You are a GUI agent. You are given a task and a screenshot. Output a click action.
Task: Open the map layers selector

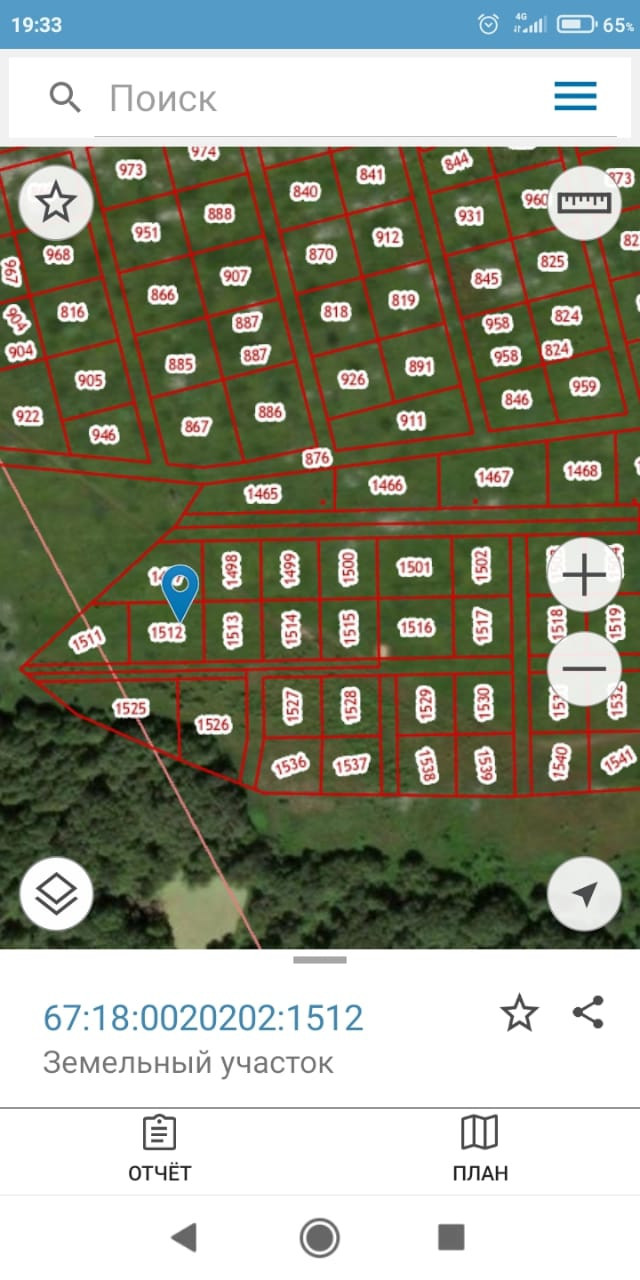coord(56,894)
